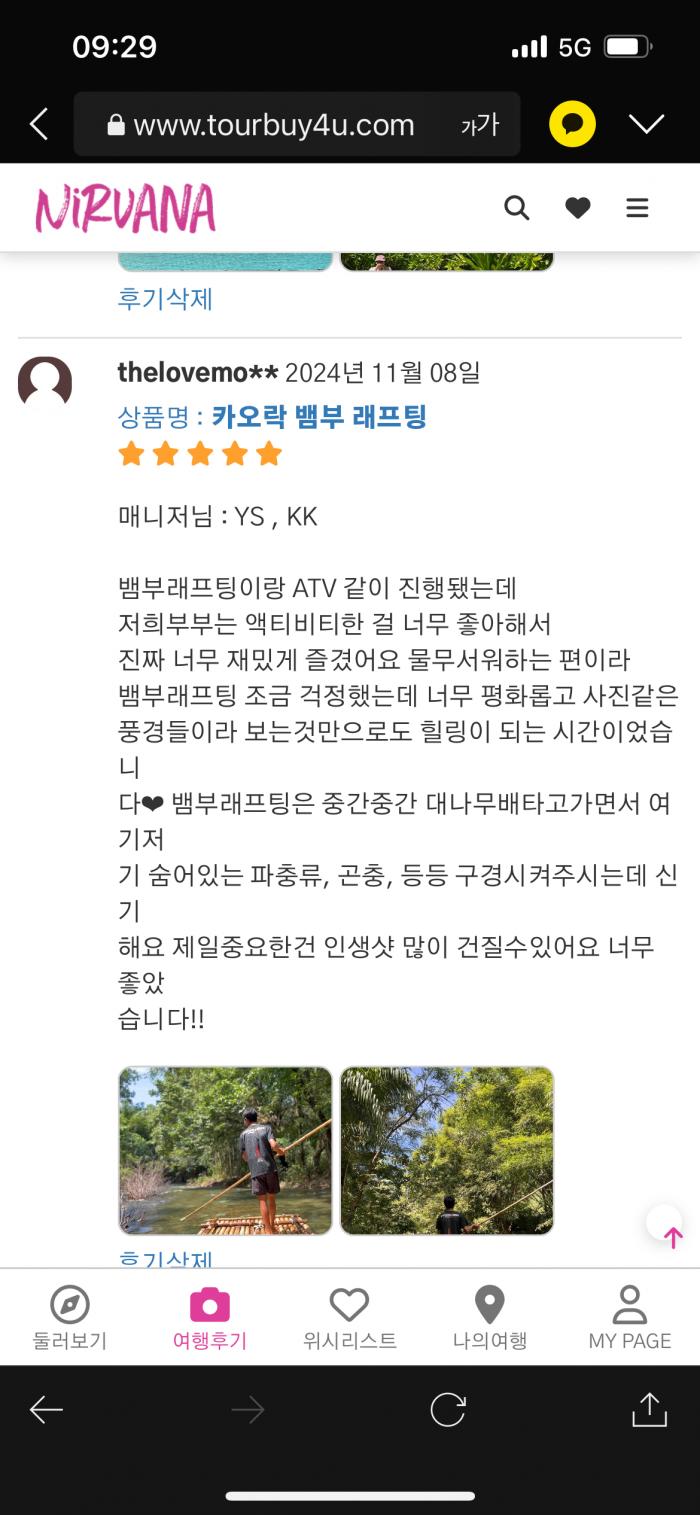
Task: Switch to the 둘러보기 tab
Action: [x=70, y=1317]
